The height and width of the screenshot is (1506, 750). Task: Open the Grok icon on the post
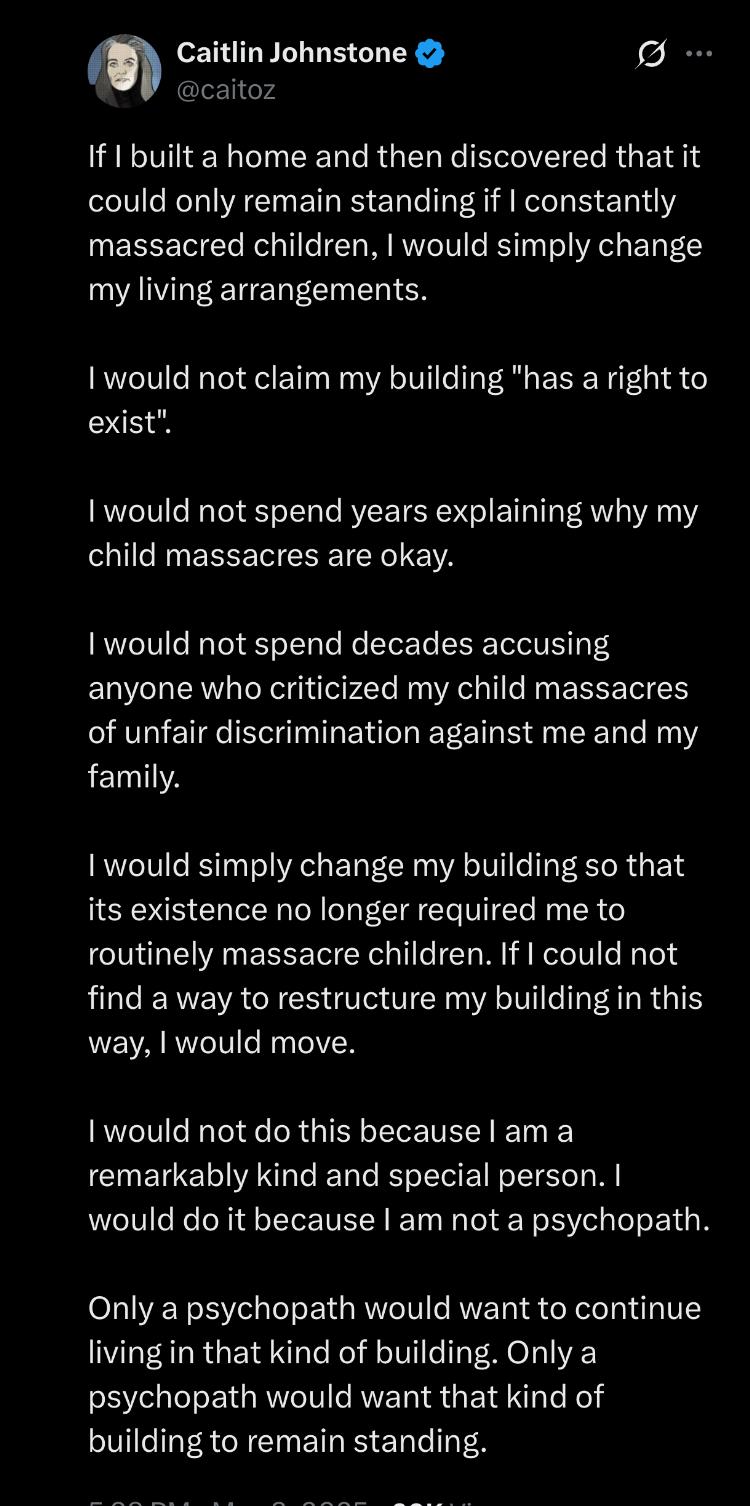coord(650,55)
